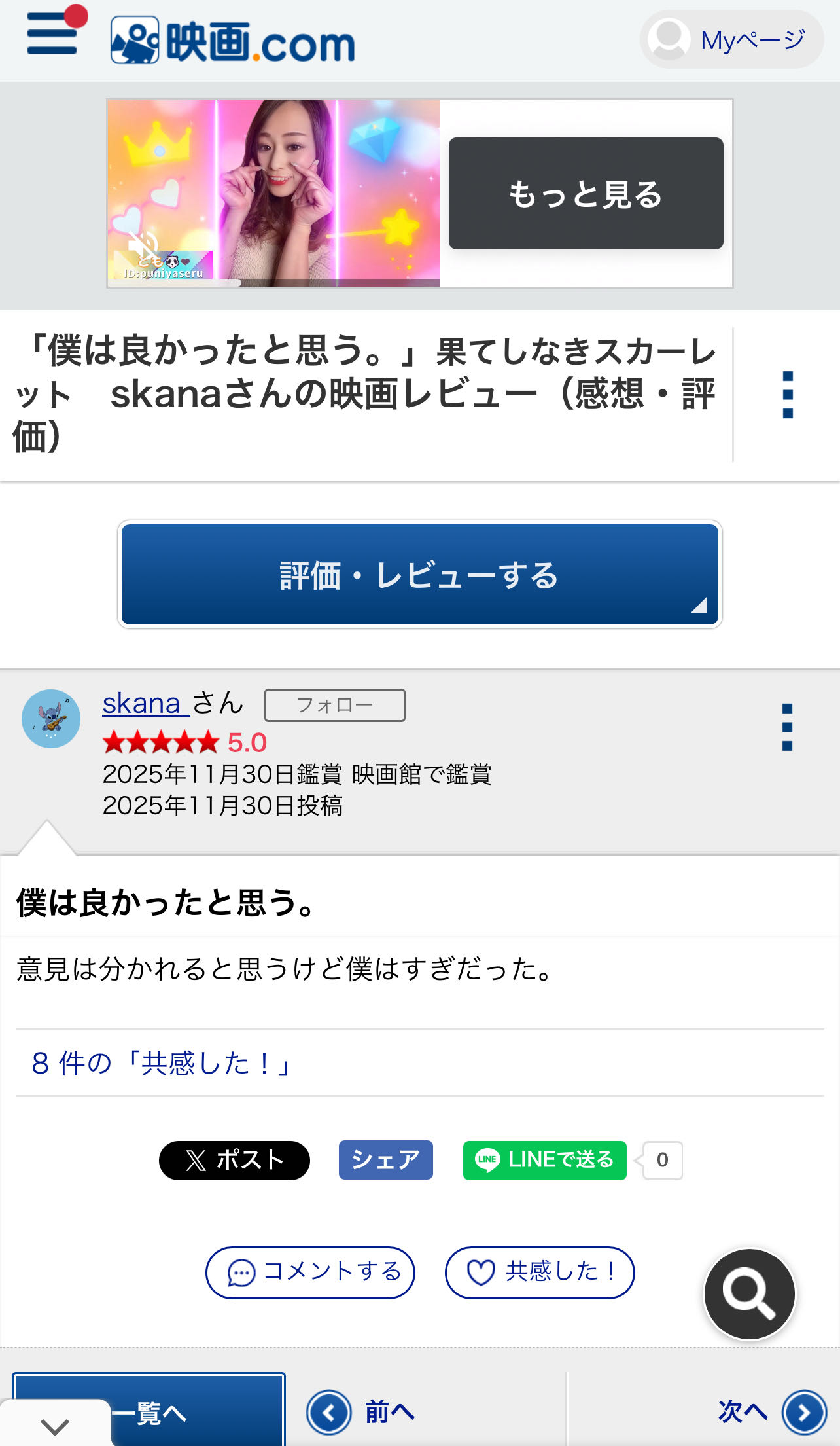Open Myページ

click(x=731, y=40)
